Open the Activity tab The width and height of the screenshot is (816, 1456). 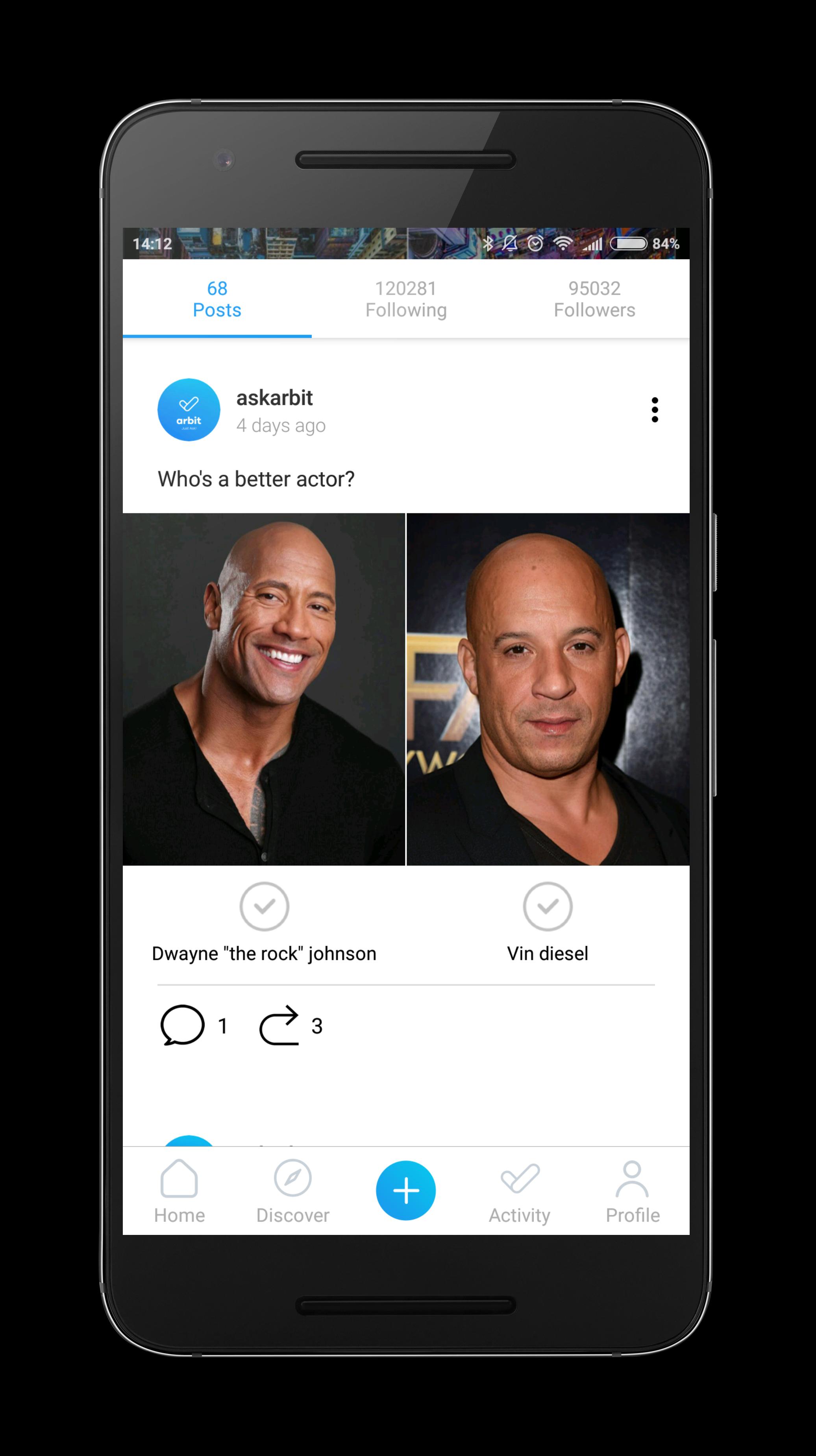519,1191
